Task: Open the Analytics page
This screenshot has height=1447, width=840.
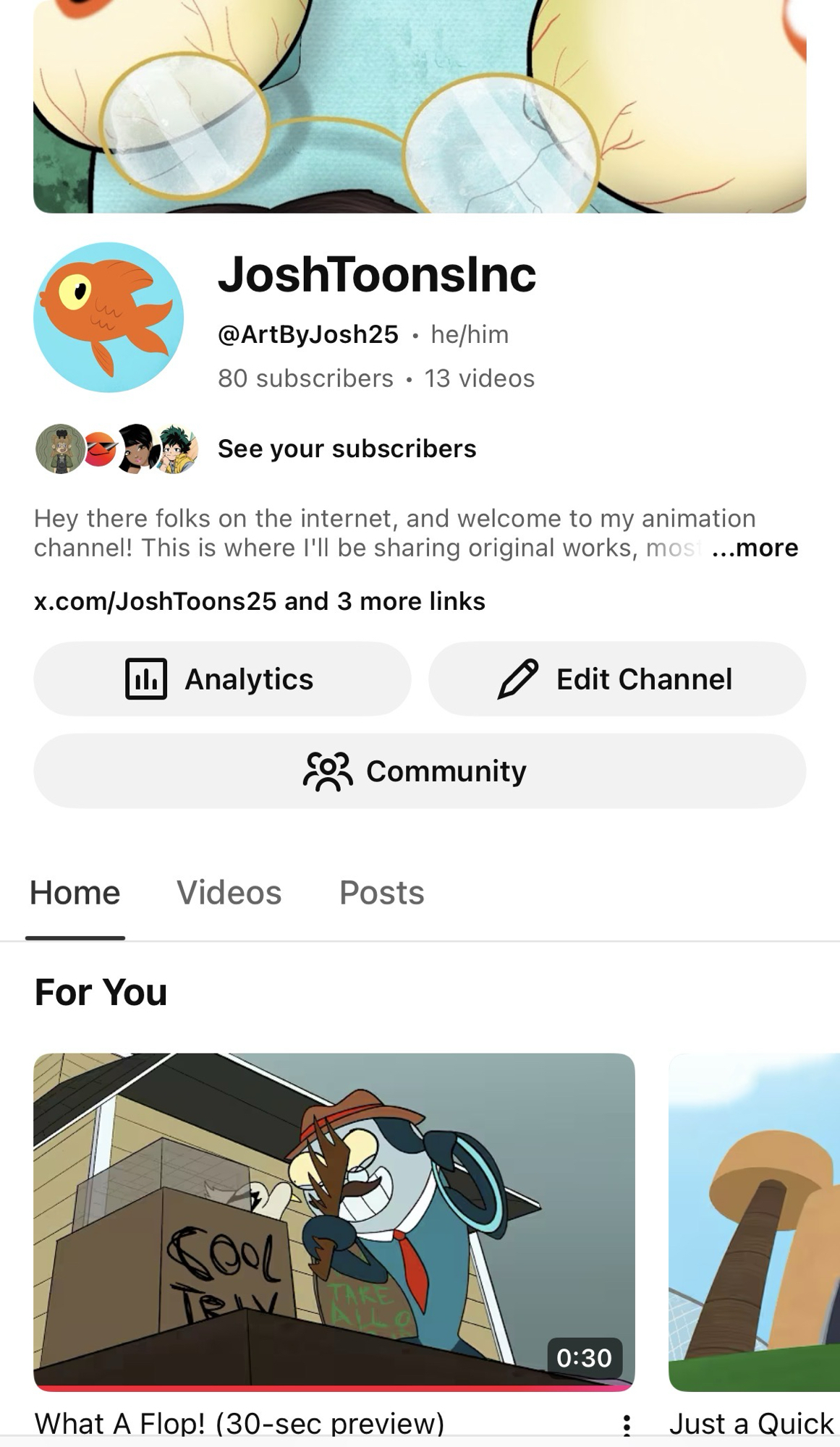Action: pyautogui.click(x=222, y=679)
